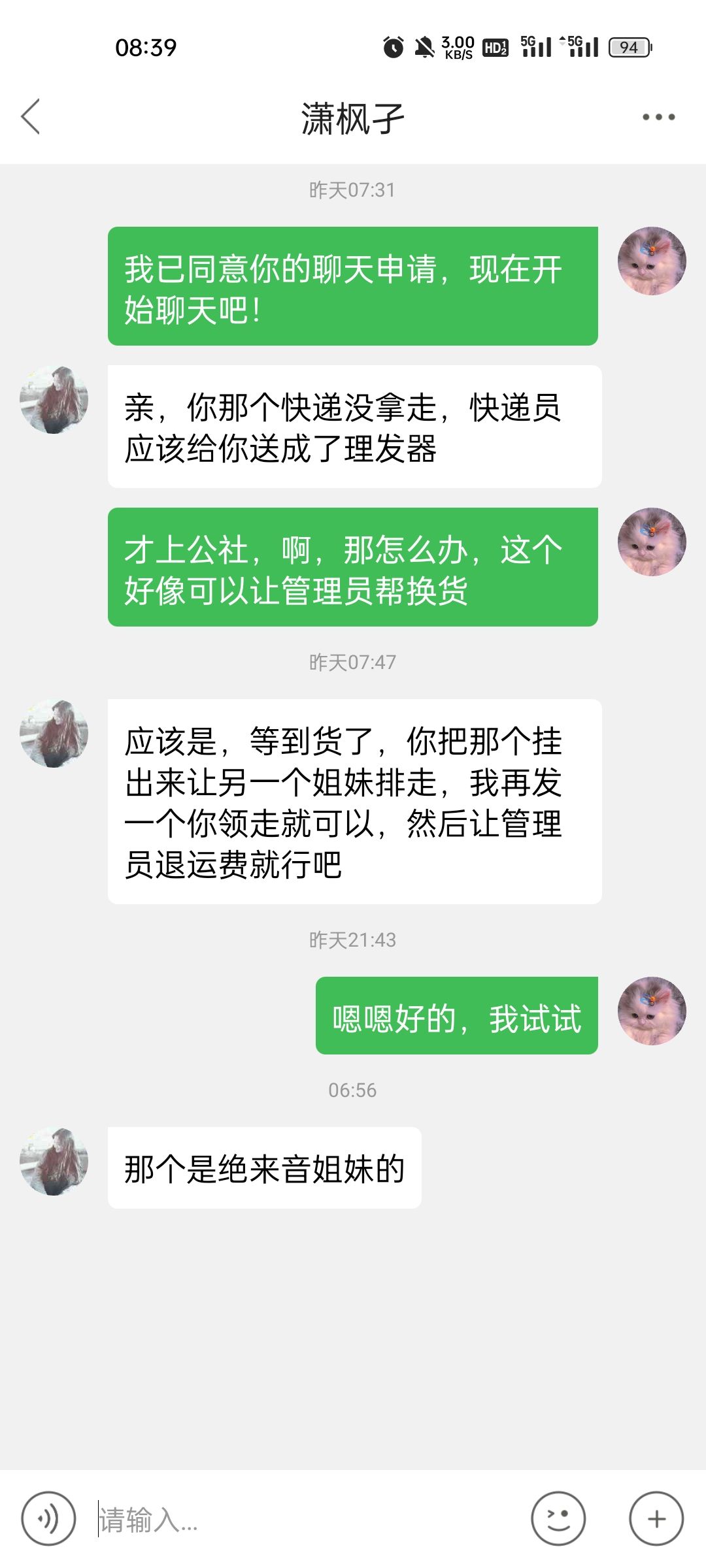Open 潇枫子's avatar beside 那个是绝来音姐妹的

point(54,1161)
